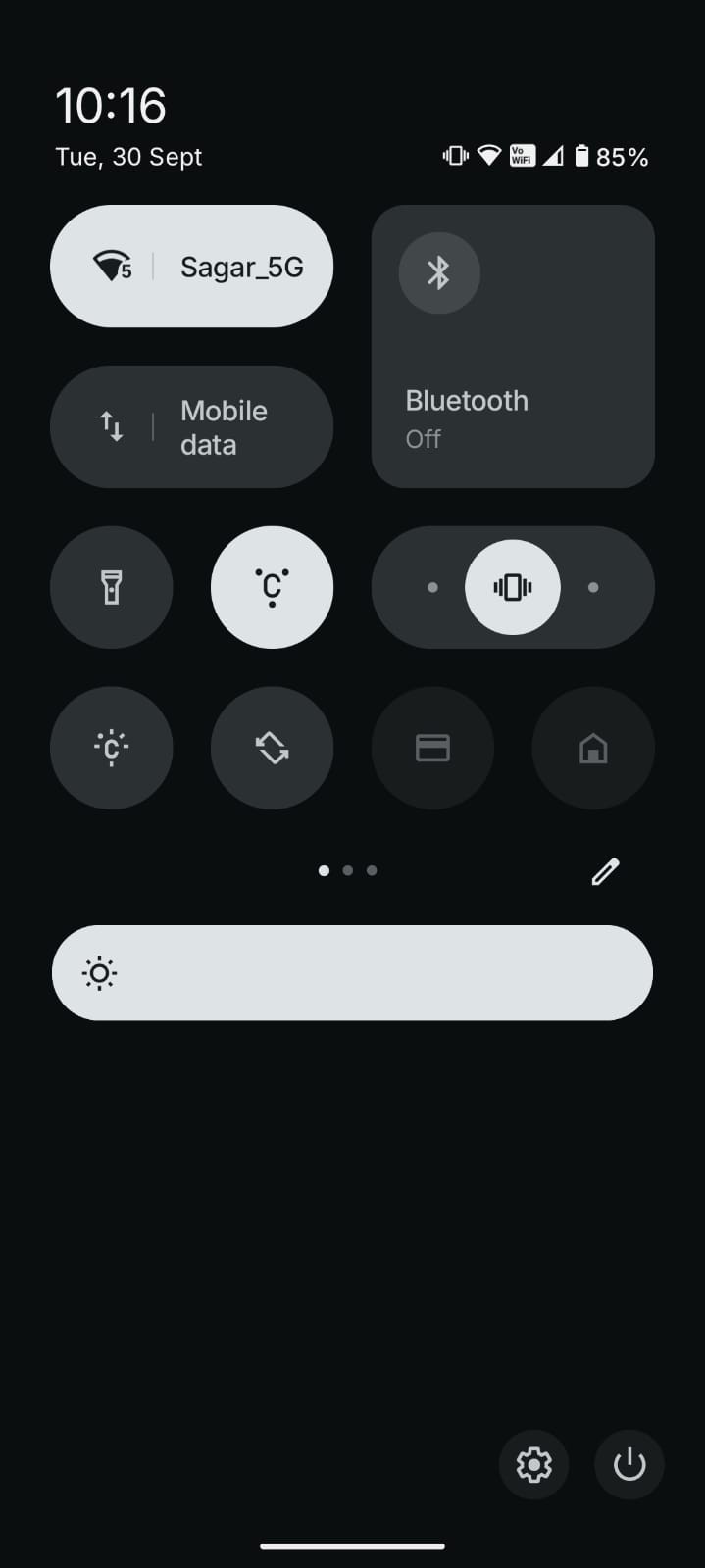This screenshot has width=705, height=1568.
Task: Open the home controls tile
Action: 593,748
